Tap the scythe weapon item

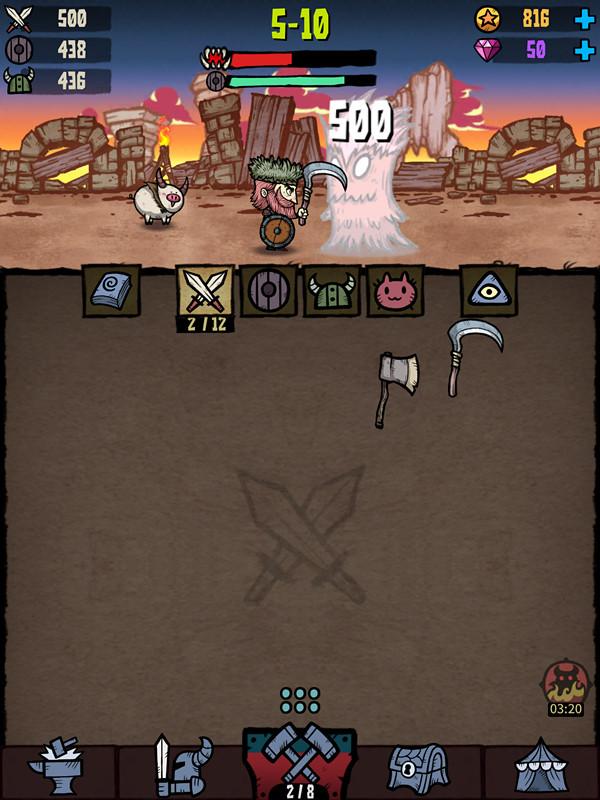468,355
